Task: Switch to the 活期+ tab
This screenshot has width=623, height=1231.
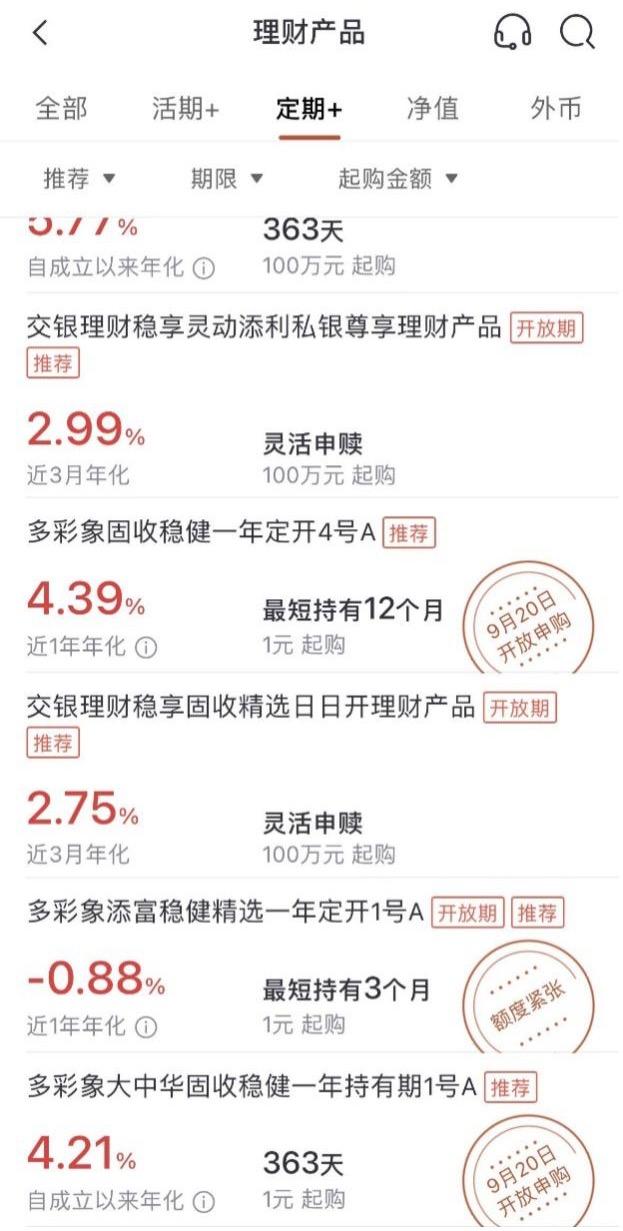Action: (x=185, y=108)
